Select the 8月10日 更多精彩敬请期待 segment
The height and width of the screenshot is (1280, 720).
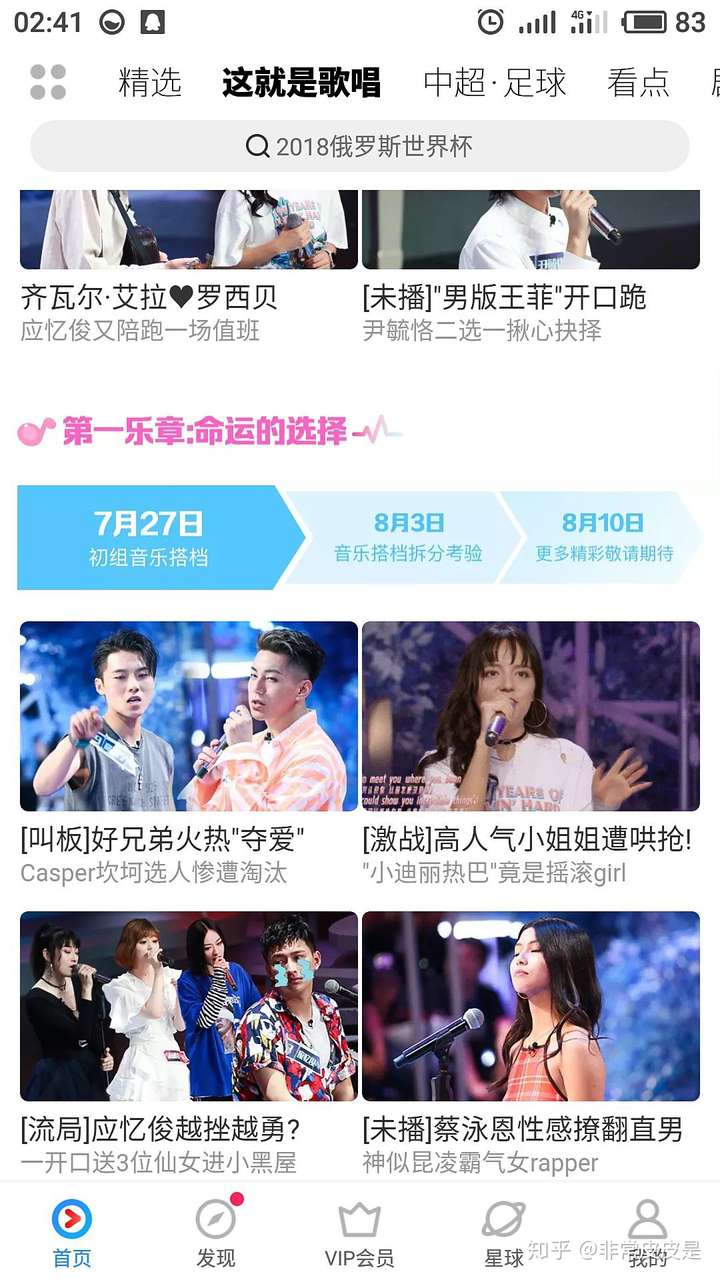tap(604, 537)
